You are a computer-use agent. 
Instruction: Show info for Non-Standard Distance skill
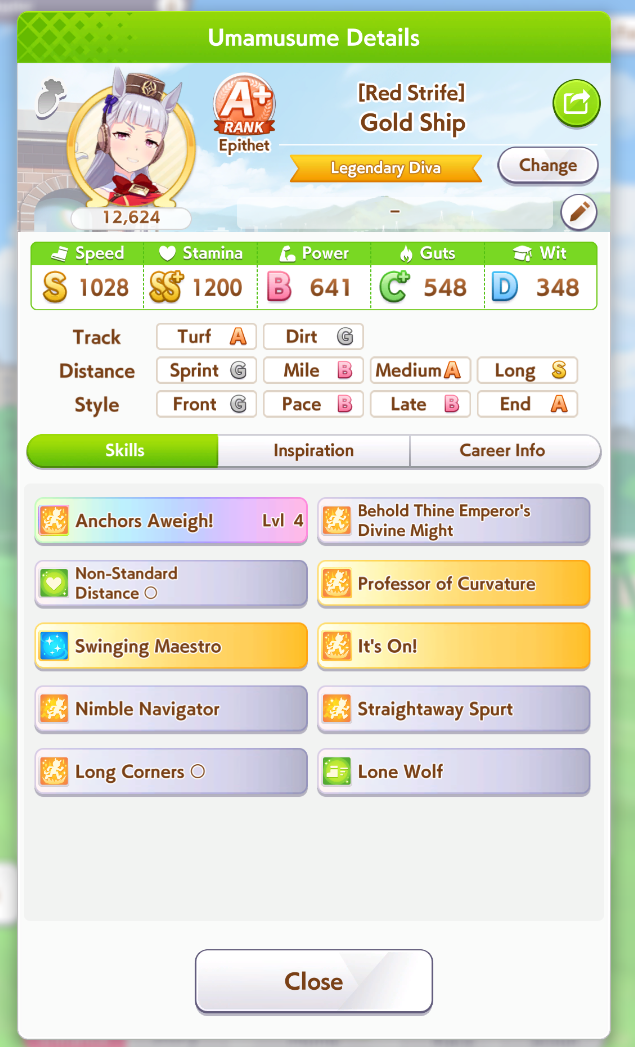point(171,584)
